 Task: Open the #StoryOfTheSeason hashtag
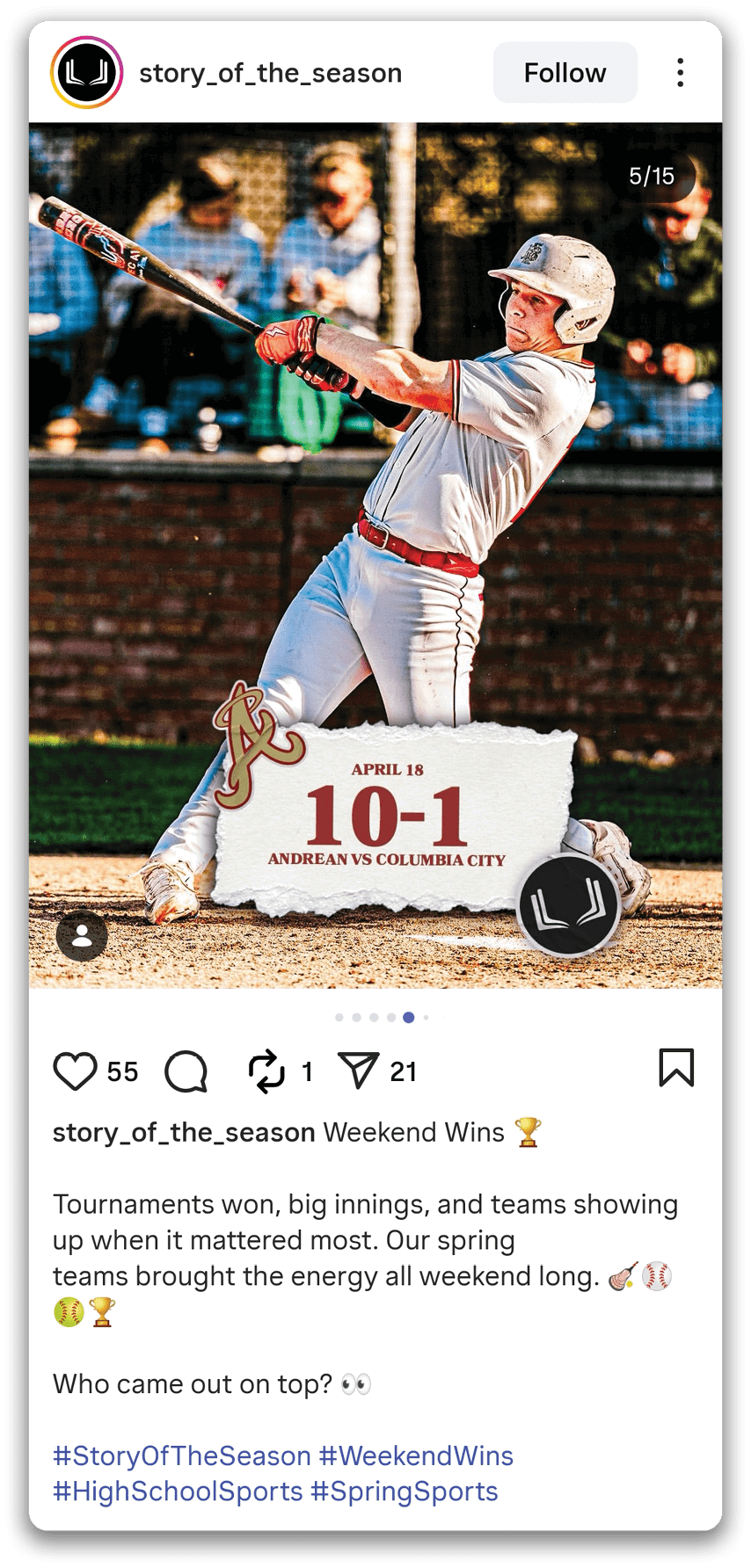[x=182, y=1455]
